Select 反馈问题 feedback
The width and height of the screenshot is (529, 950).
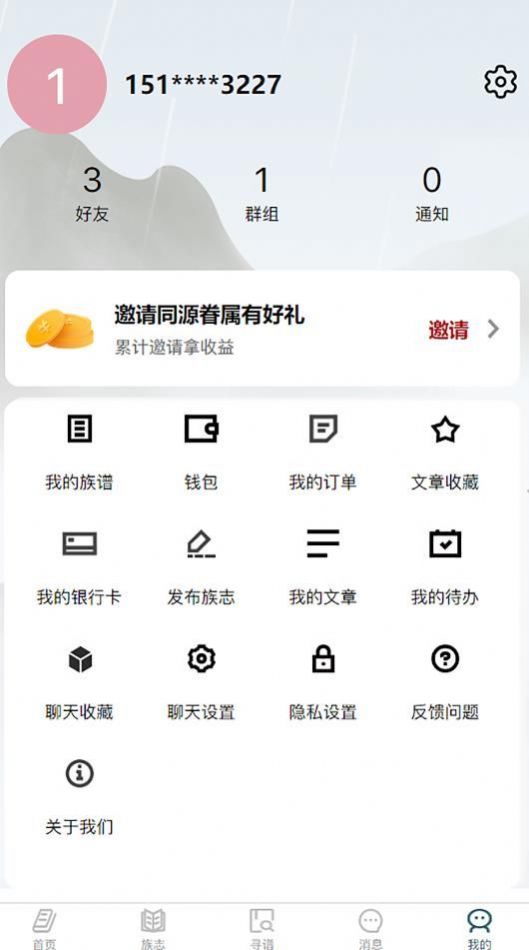click(x=445, y=682)
